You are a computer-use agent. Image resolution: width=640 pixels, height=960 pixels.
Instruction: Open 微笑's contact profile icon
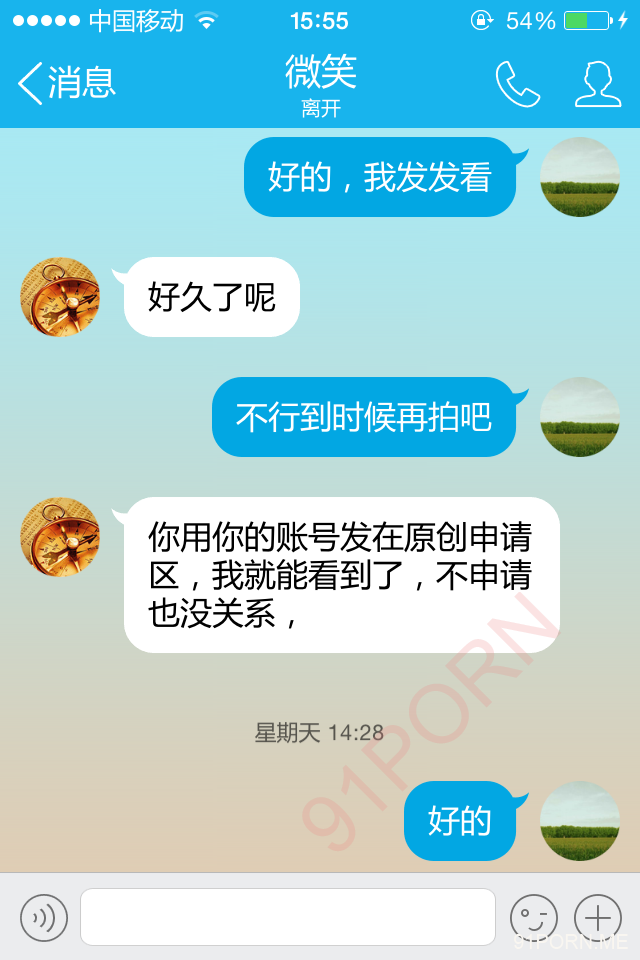point(598,84)
